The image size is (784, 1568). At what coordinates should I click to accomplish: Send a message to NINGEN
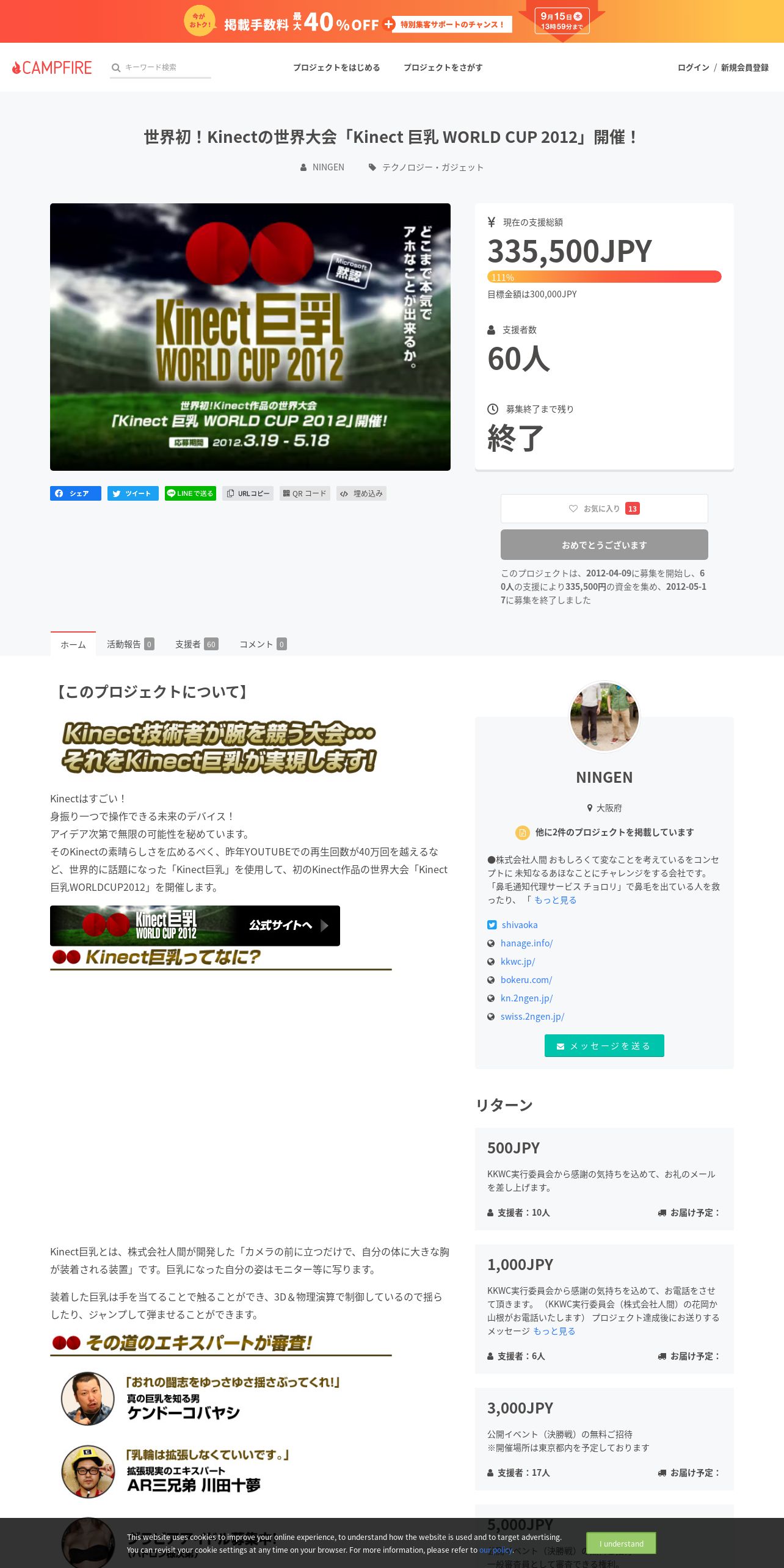[x=604, y=1046]
